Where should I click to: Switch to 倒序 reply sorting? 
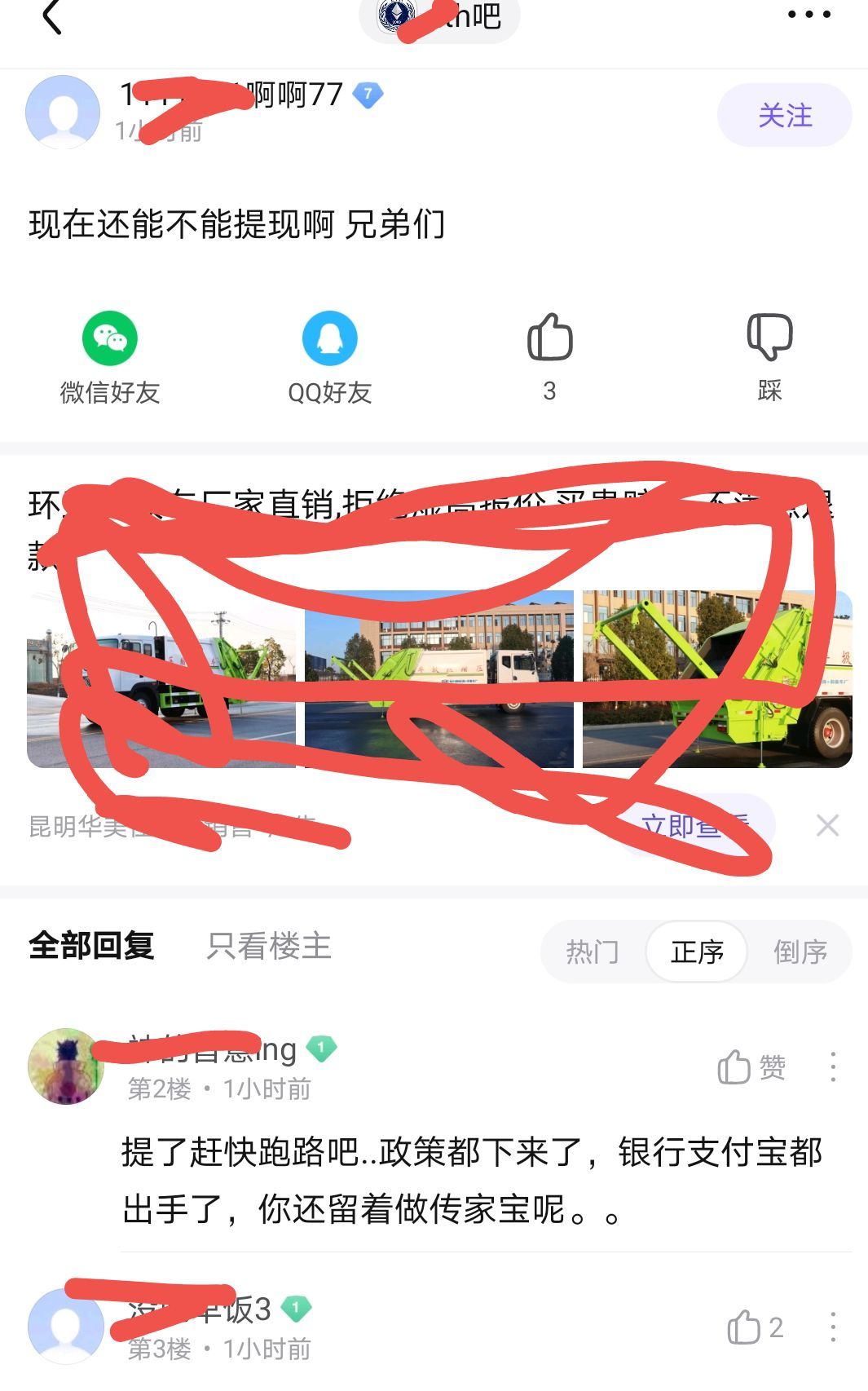click(800, 951)
